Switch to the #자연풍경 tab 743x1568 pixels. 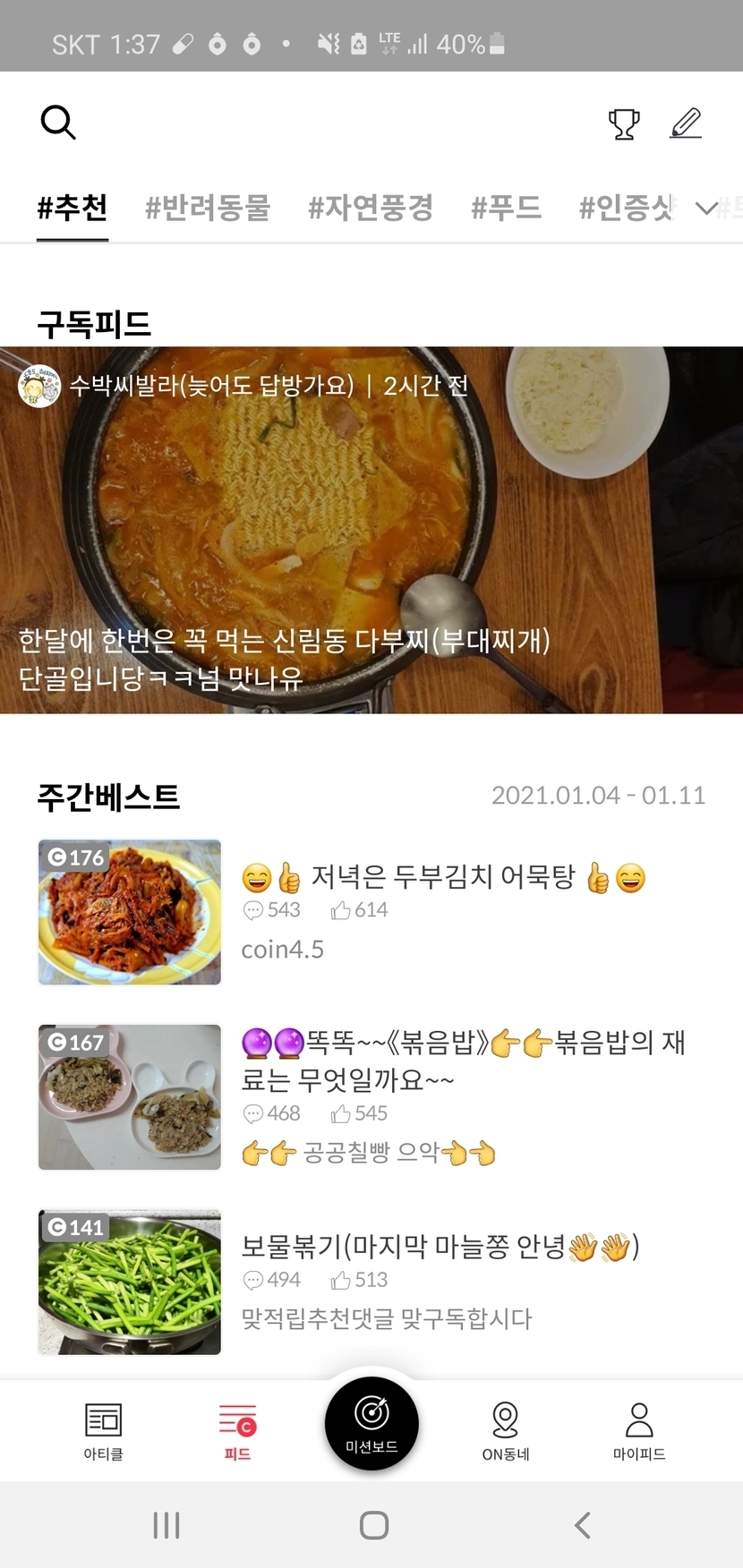point(371,209)
